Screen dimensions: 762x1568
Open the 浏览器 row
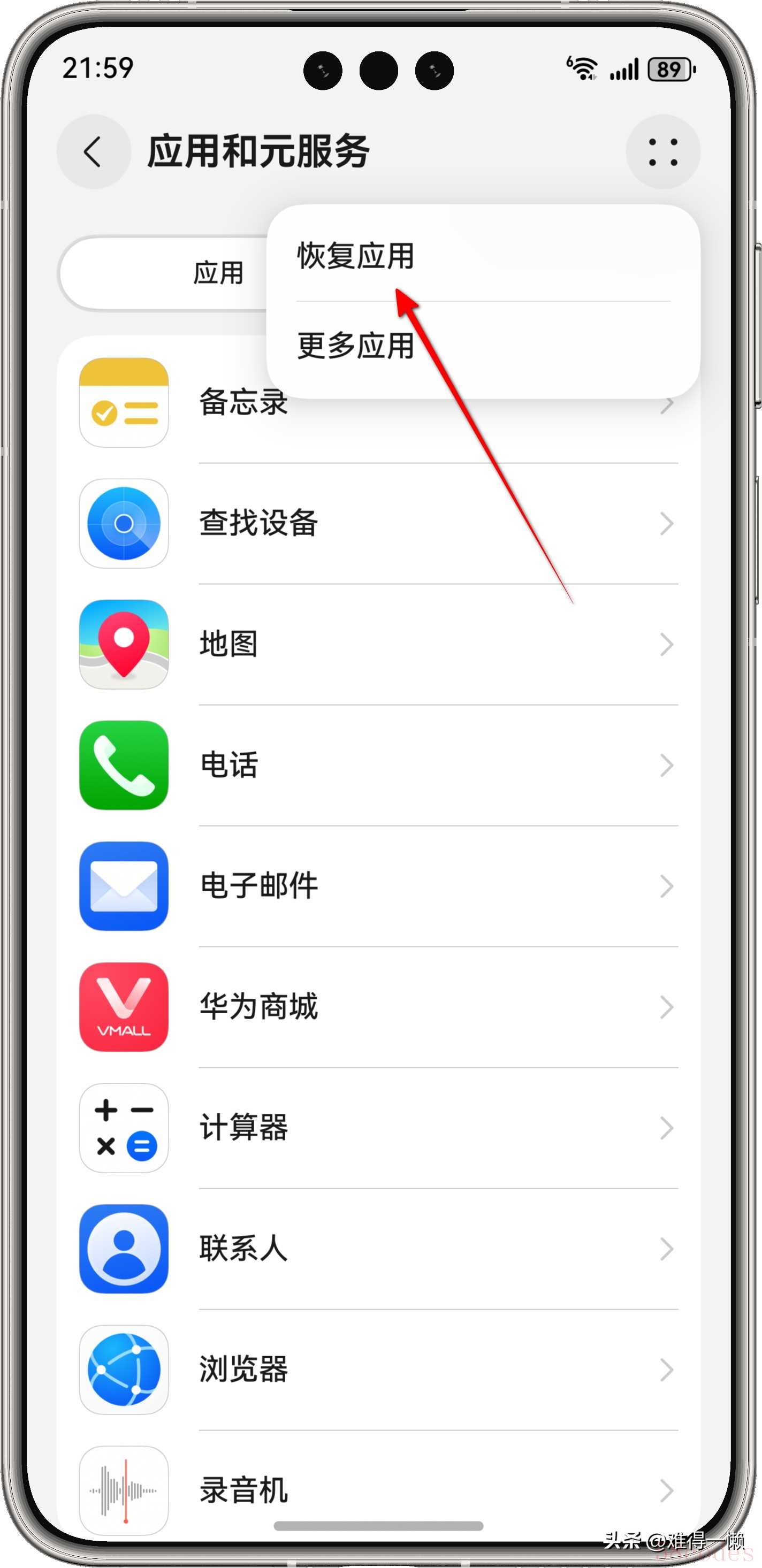377,1370
